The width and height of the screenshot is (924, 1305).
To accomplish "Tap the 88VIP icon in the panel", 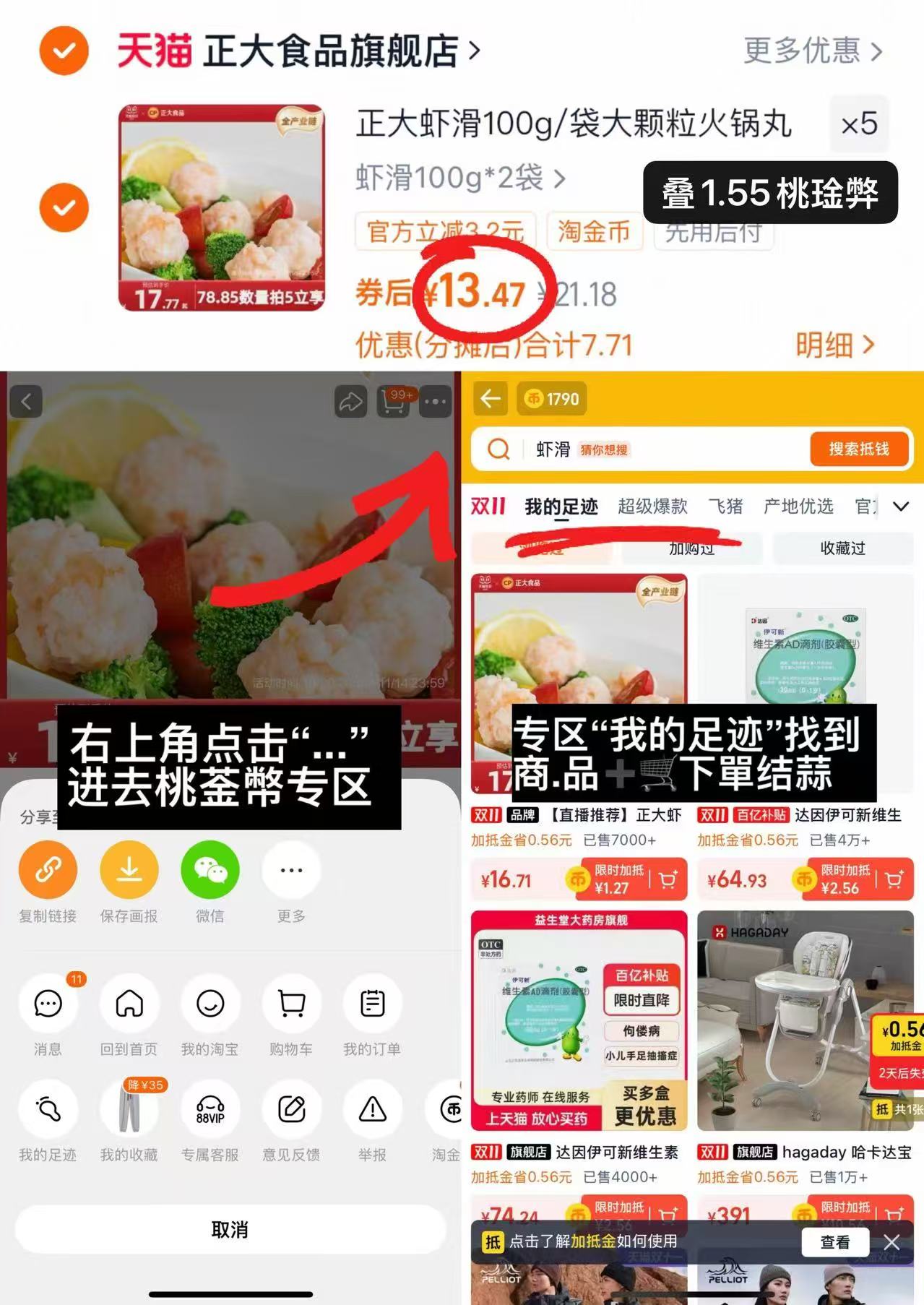I will click(210, 1108).
